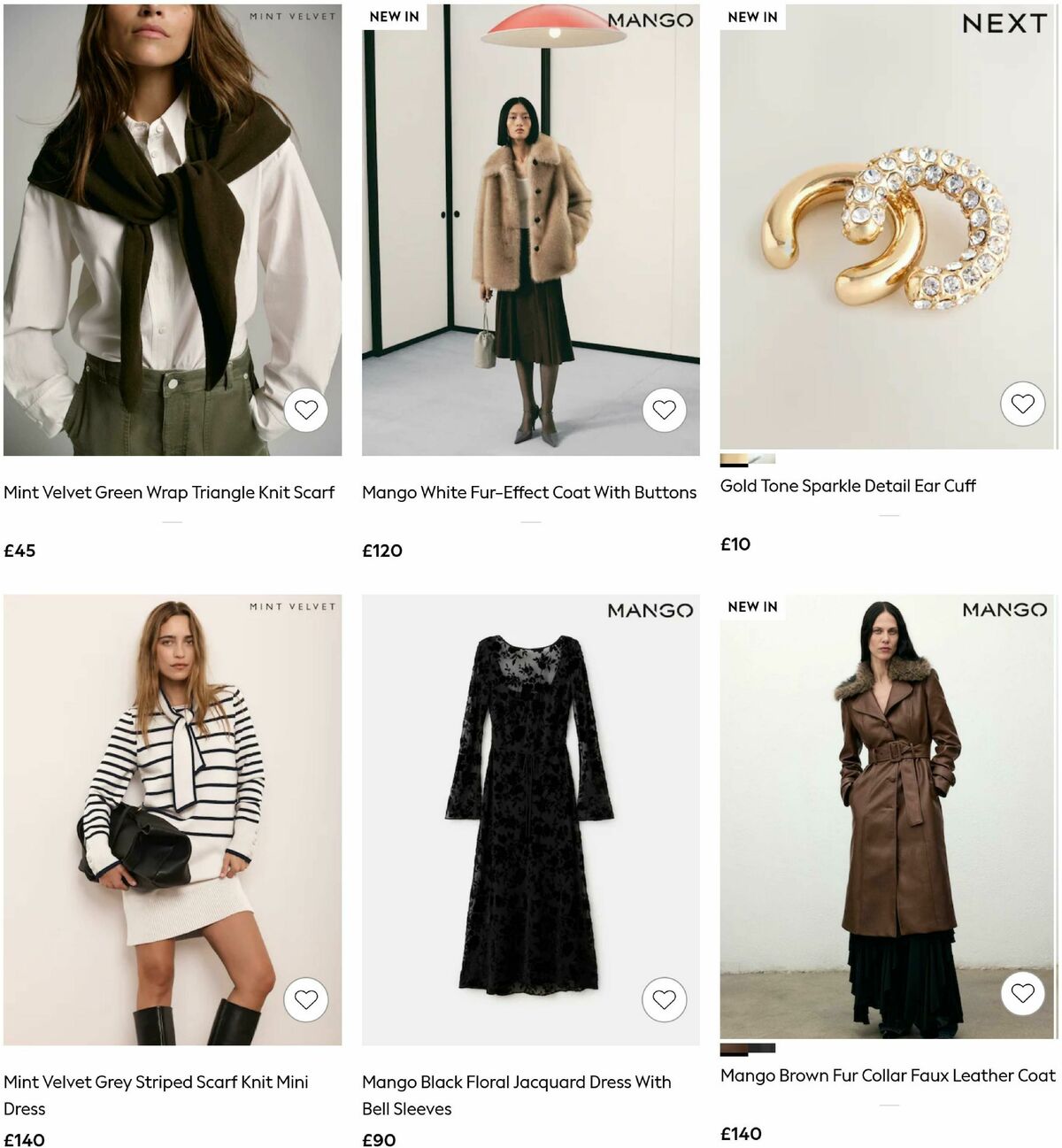The image size is (1062, 1148).
Task: Select the dark brown colour swatch for the leather coat
Action: point(733,1047)
